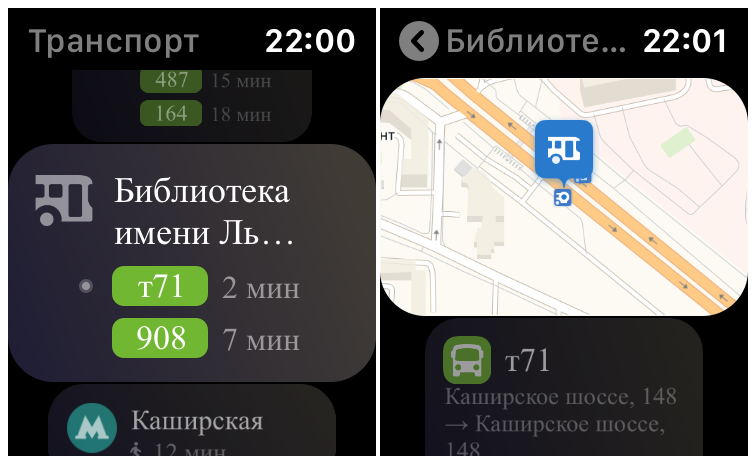The height and width of the screenshot is (464, 755).
Task: Open the stop card with routes 487 and 164
Action: point(190,100)
